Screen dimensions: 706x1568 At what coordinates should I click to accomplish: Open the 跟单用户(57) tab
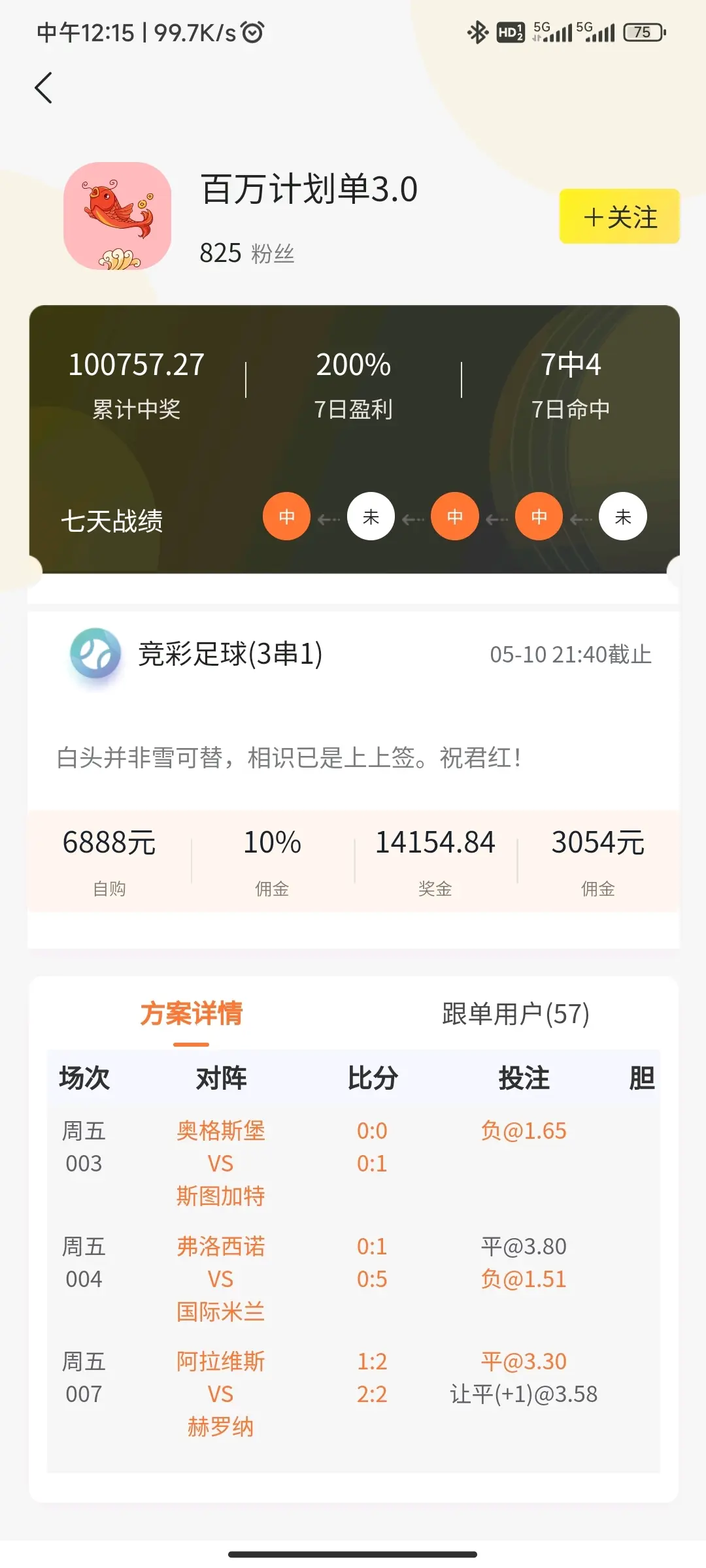tap(516, 1013)
